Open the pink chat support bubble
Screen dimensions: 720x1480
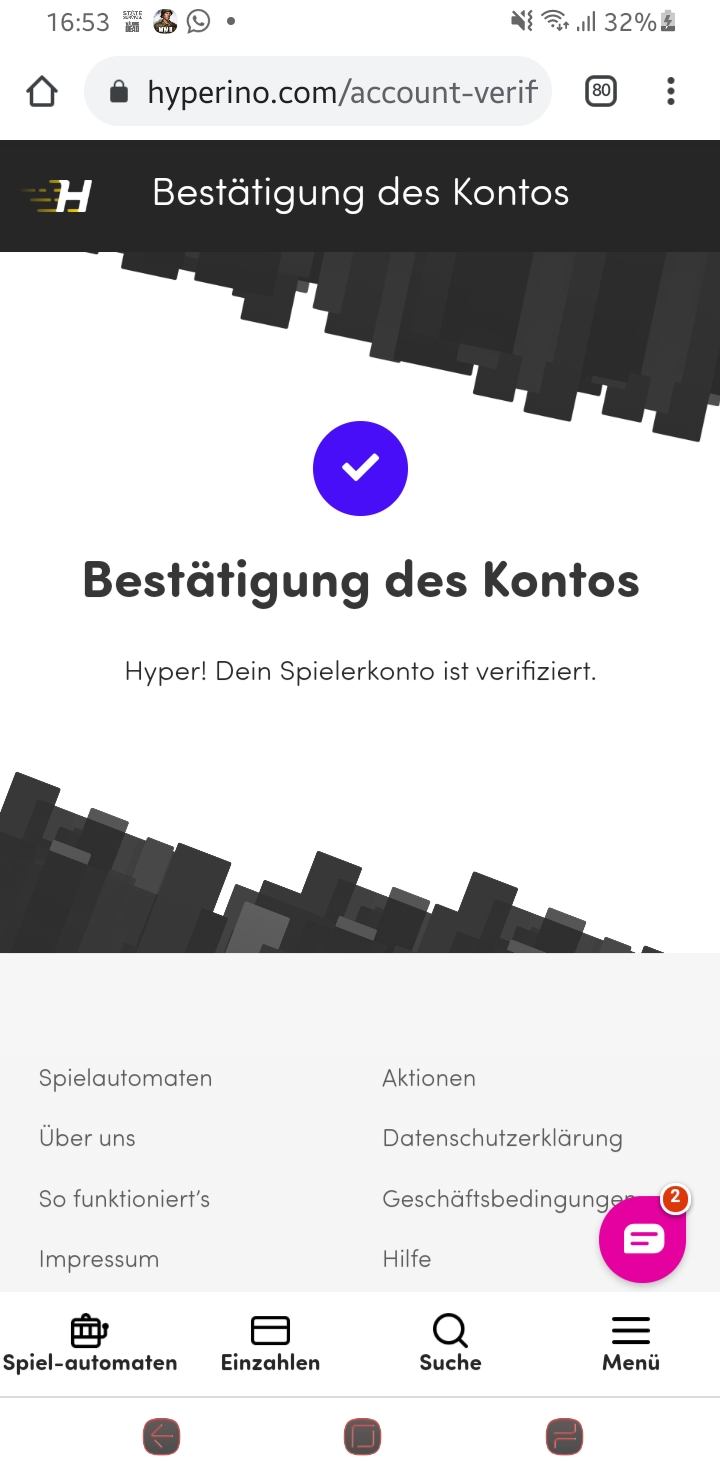(642, 1240)
